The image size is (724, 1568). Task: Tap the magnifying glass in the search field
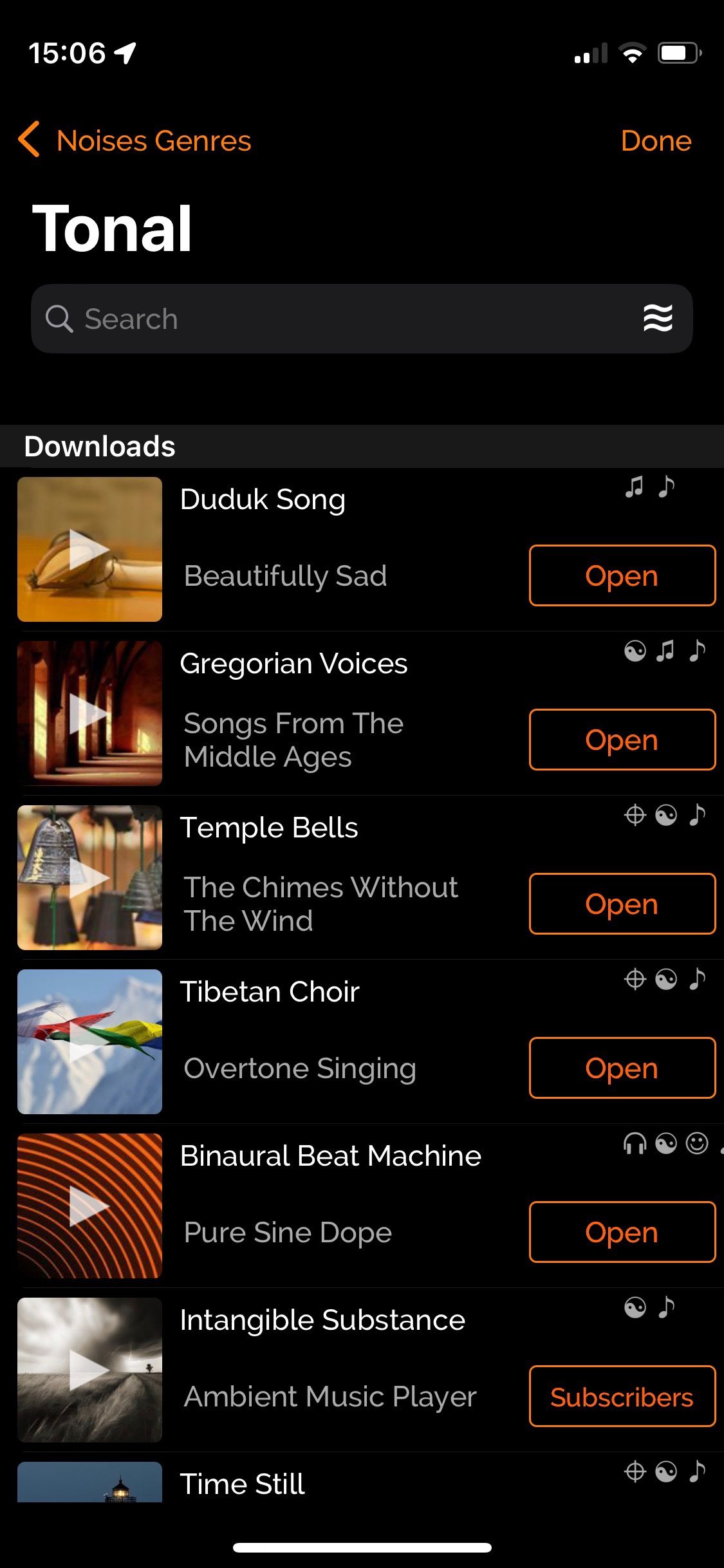pyautogui.click(x=60, y=319)
